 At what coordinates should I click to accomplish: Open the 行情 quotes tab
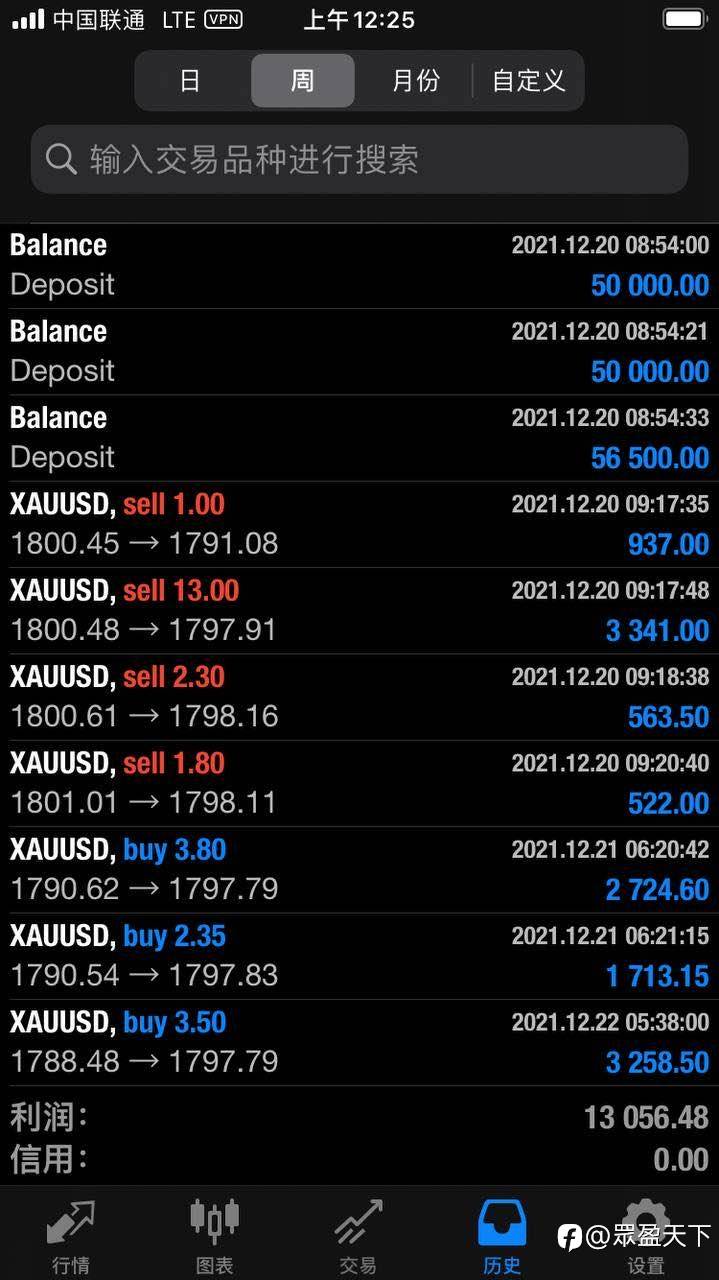coord(71,1237)
